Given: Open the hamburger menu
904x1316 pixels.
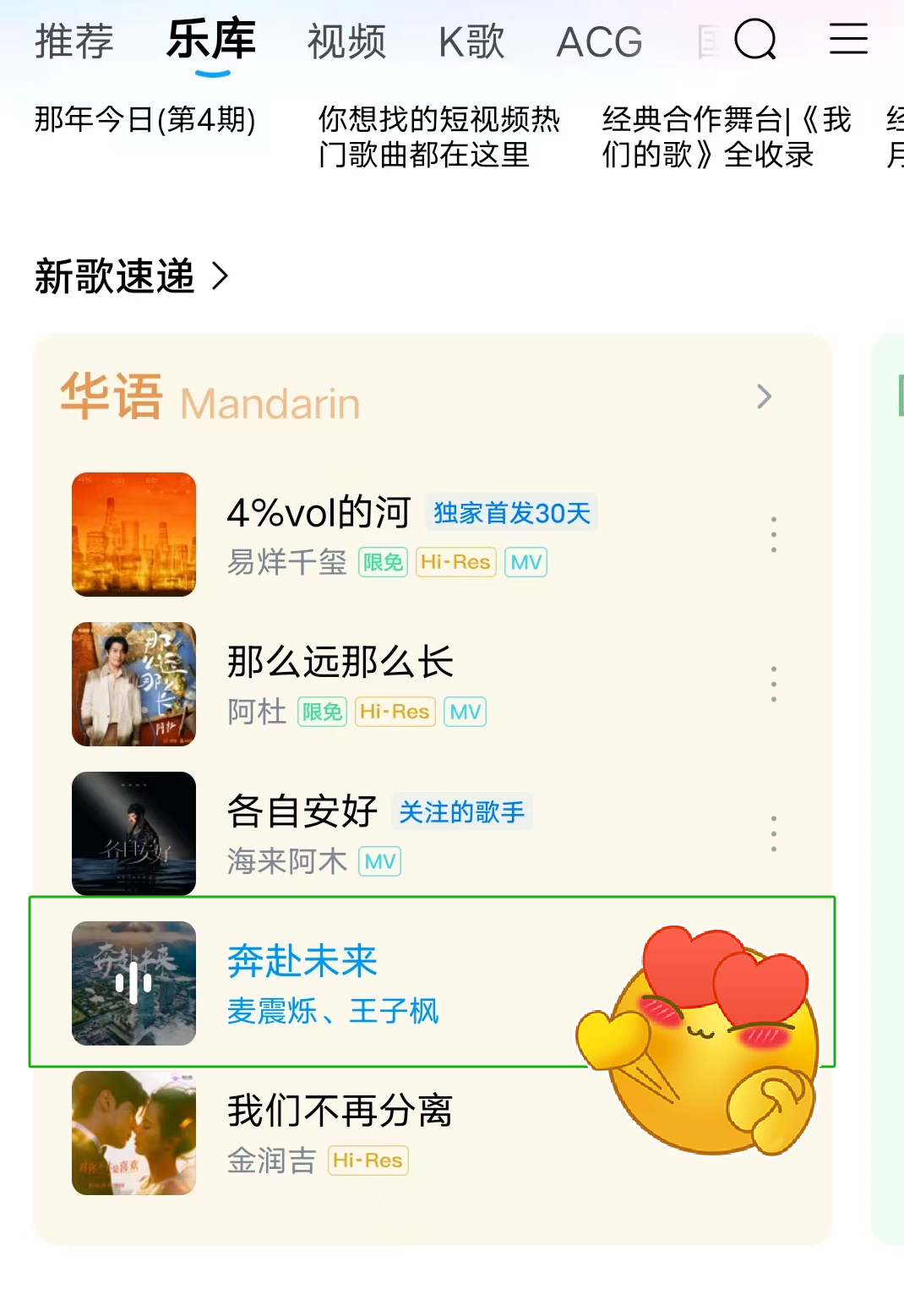Looking at the screenshot, I should click(x=847, y=39).
